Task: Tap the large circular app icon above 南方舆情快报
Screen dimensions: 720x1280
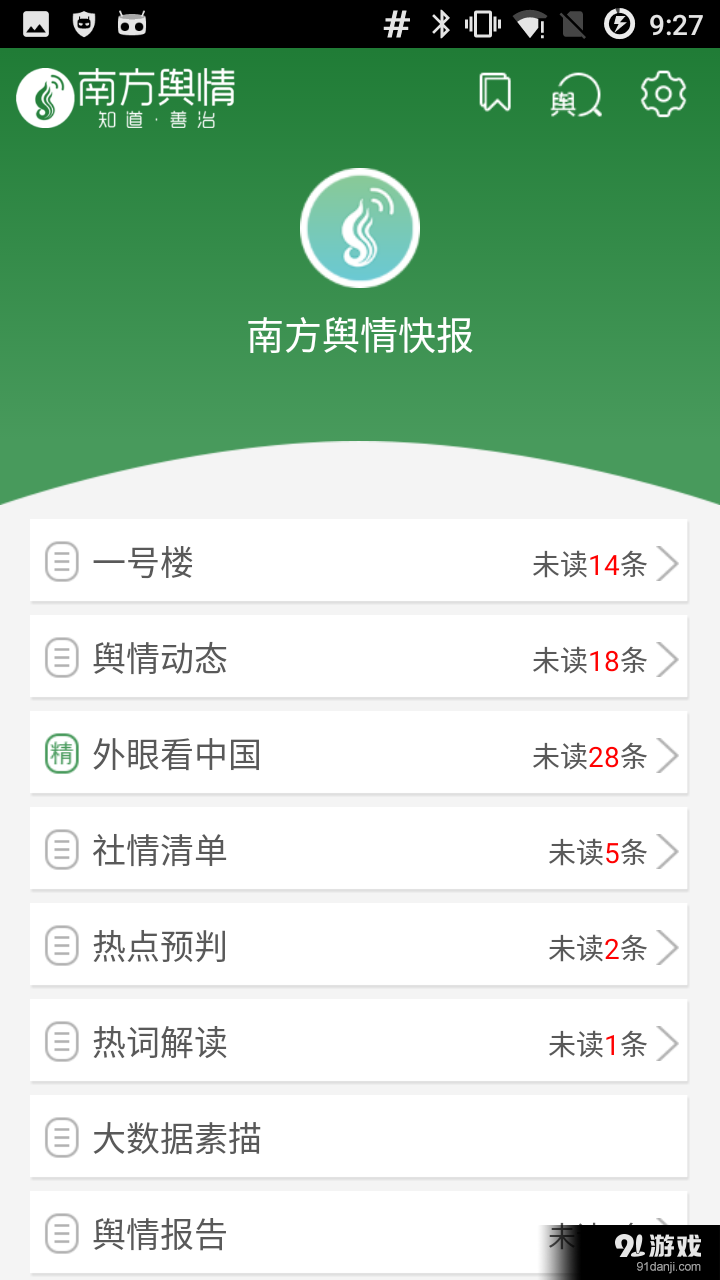Action: coord(360,227)
